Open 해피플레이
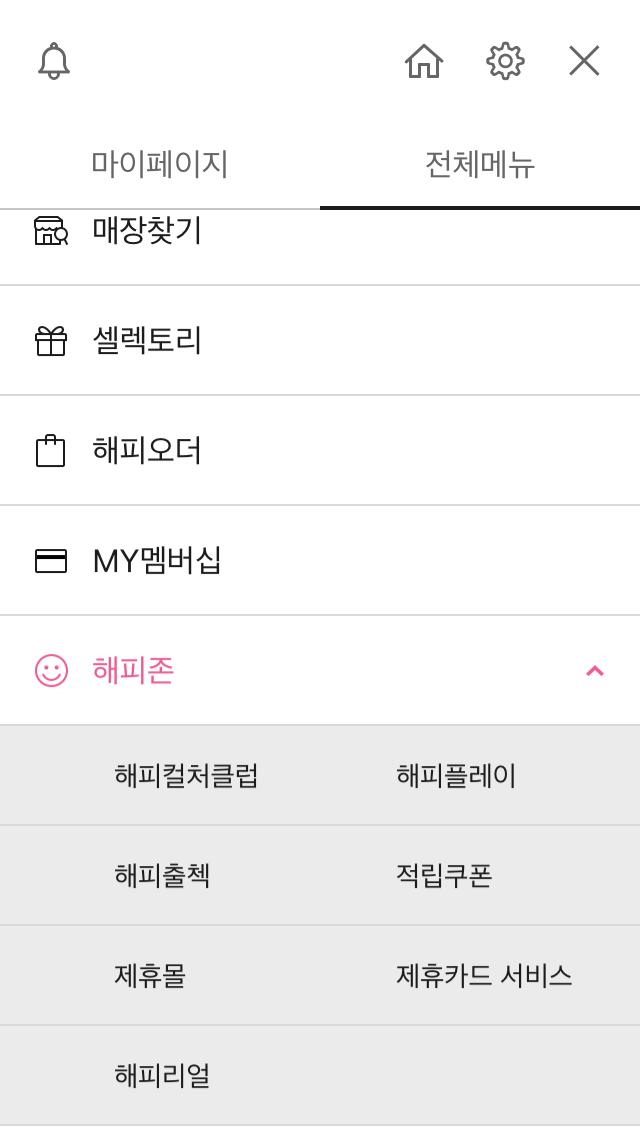 [456, 776]
